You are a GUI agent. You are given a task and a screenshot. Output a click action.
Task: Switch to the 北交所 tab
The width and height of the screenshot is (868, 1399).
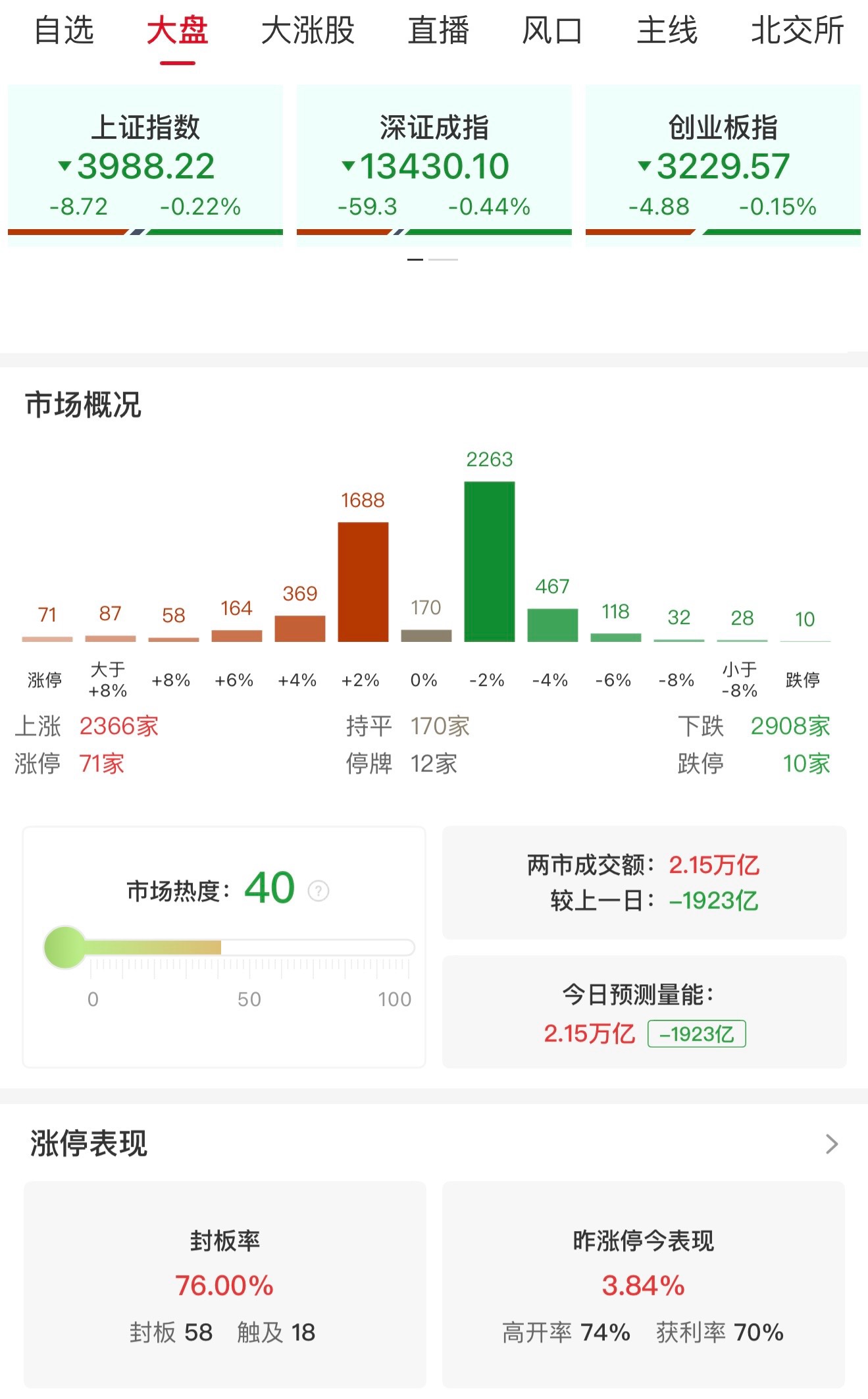[797, 31]
